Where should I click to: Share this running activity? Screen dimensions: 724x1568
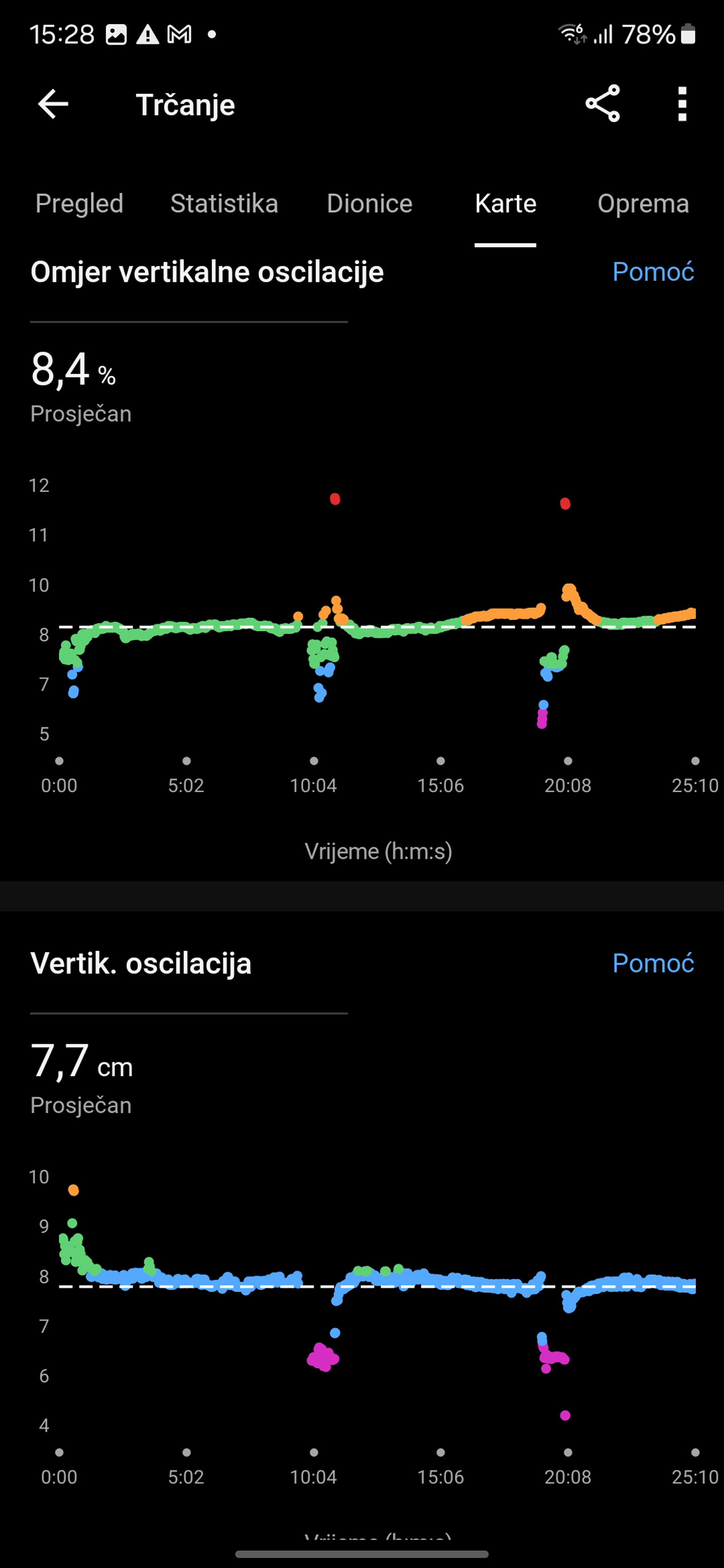603,104
